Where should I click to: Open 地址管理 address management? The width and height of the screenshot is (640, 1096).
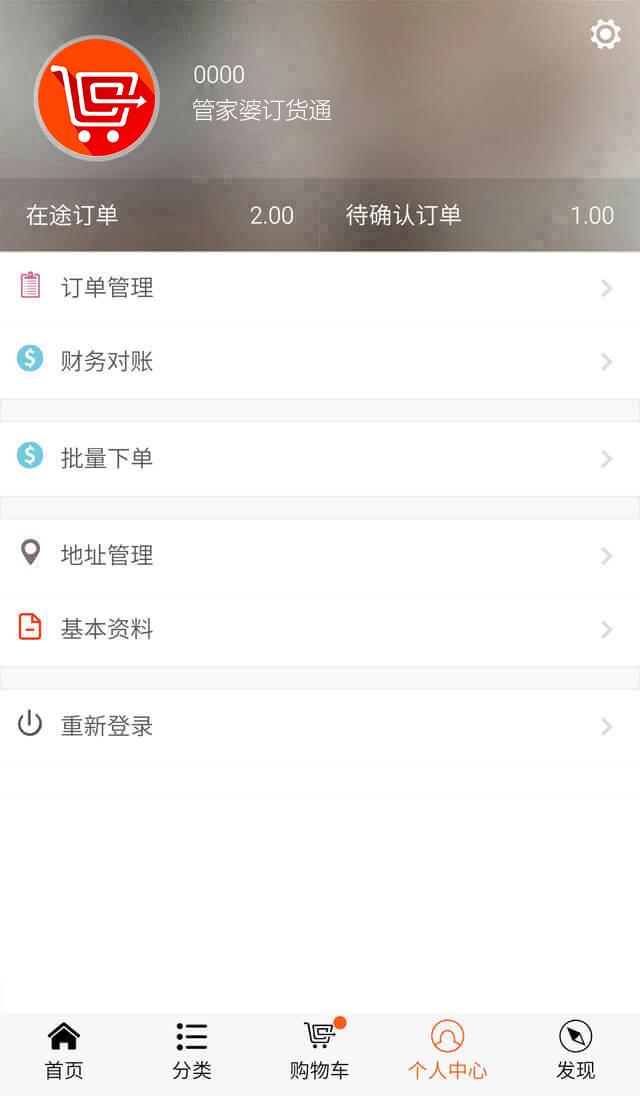point(320,555)
